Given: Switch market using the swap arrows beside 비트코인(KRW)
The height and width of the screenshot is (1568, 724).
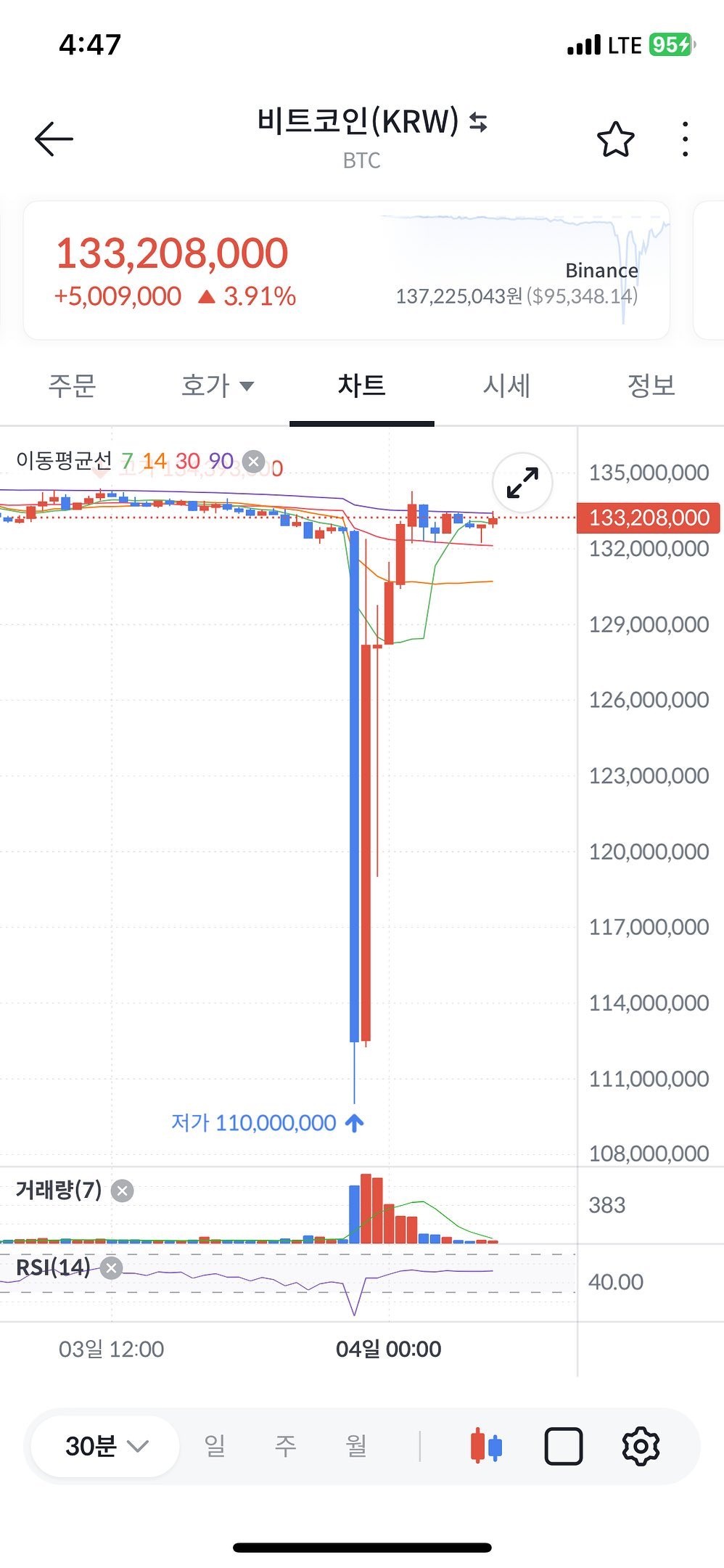Looking at the screenshot, I should [x=478, y=122].
